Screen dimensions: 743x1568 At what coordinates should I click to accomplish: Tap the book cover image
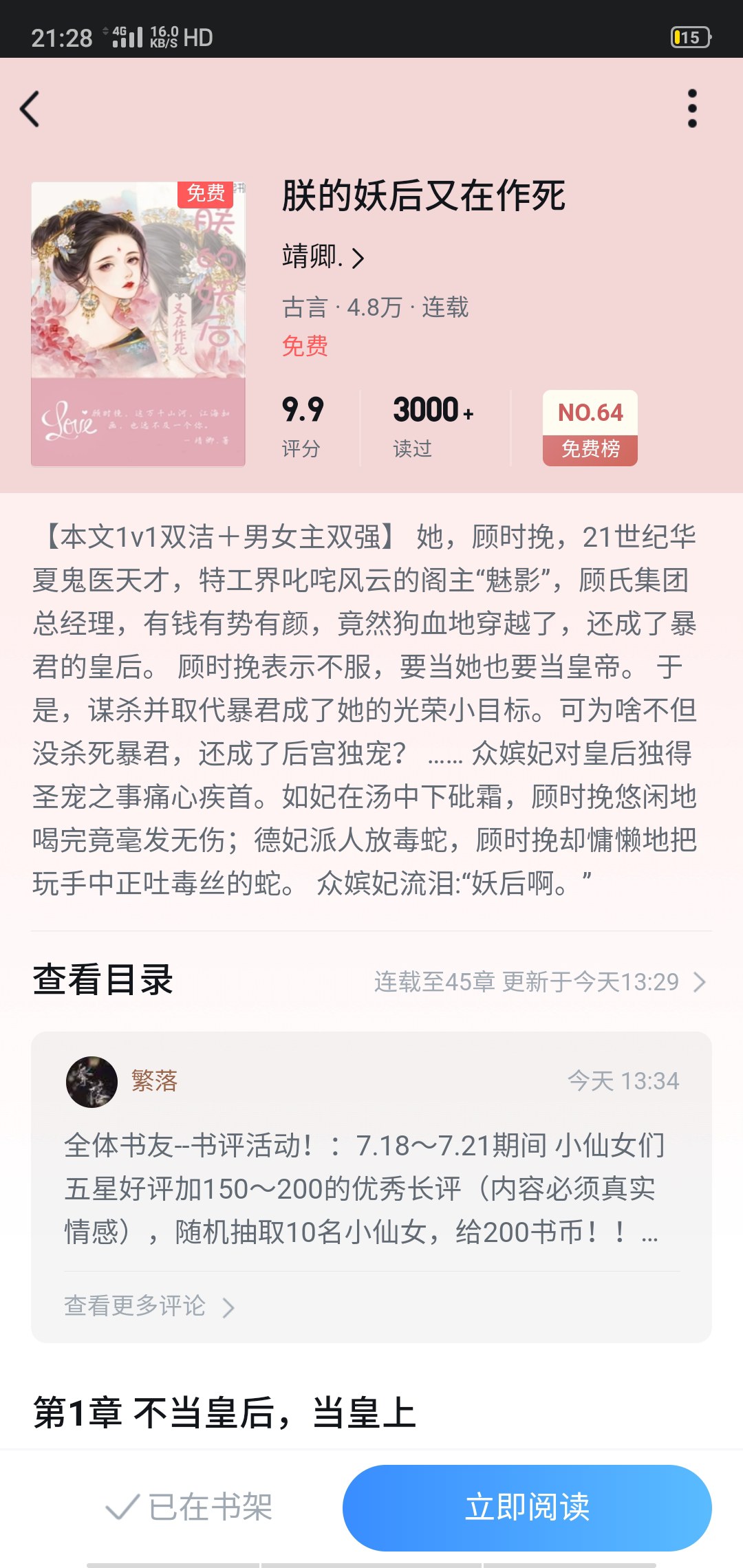(x=138, y=324)
